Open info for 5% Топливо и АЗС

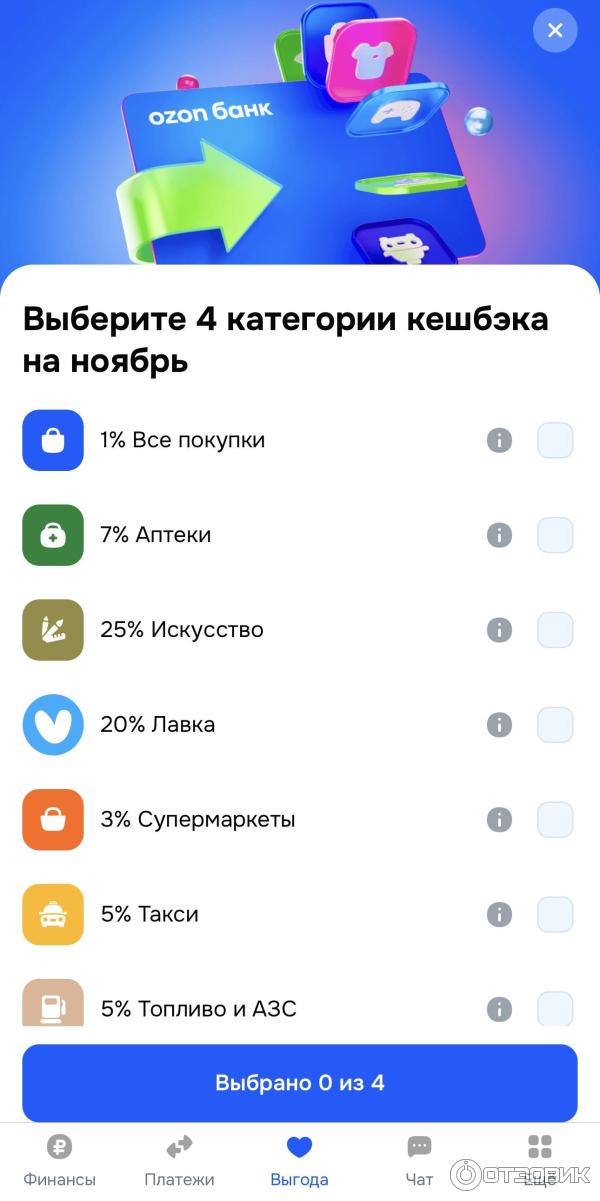click(x=499, y=1008)
